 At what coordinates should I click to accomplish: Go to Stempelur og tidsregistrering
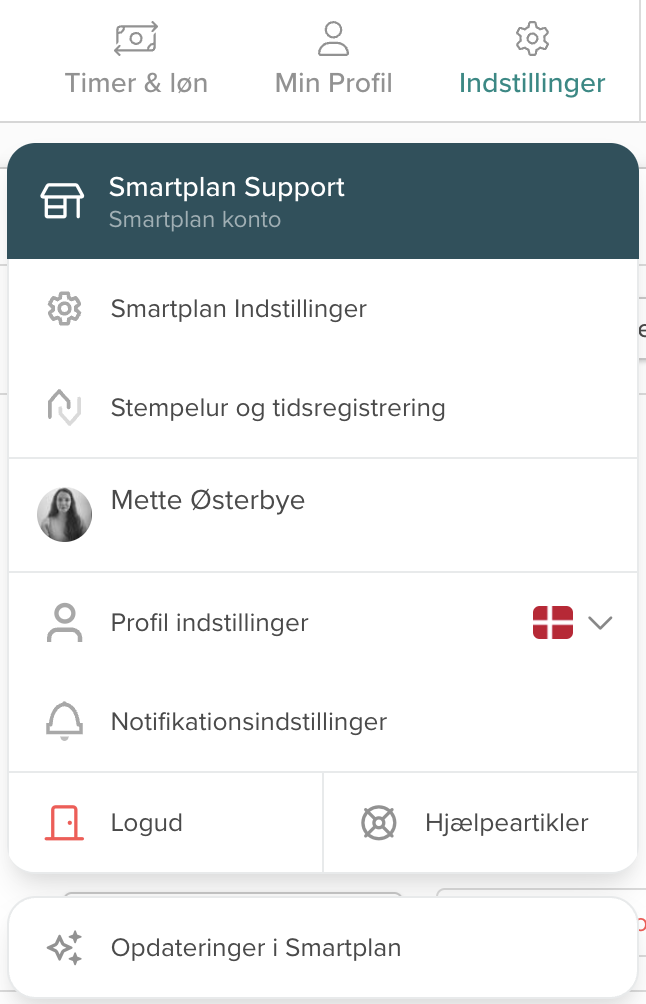pyautogui.click(x=277, y=408)
